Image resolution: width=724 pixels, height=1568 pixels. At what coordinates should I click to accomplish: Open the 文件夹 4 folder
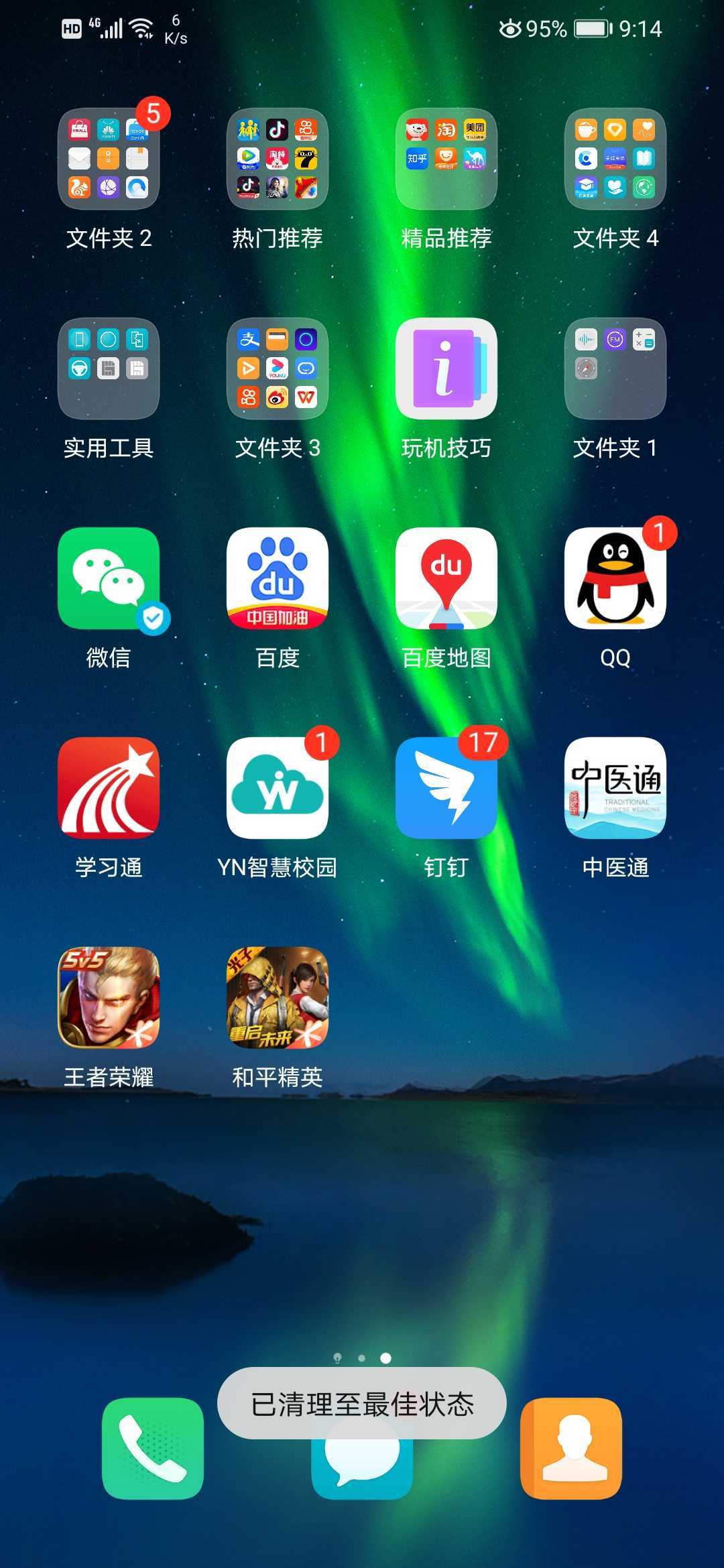(x=615, y=159)
